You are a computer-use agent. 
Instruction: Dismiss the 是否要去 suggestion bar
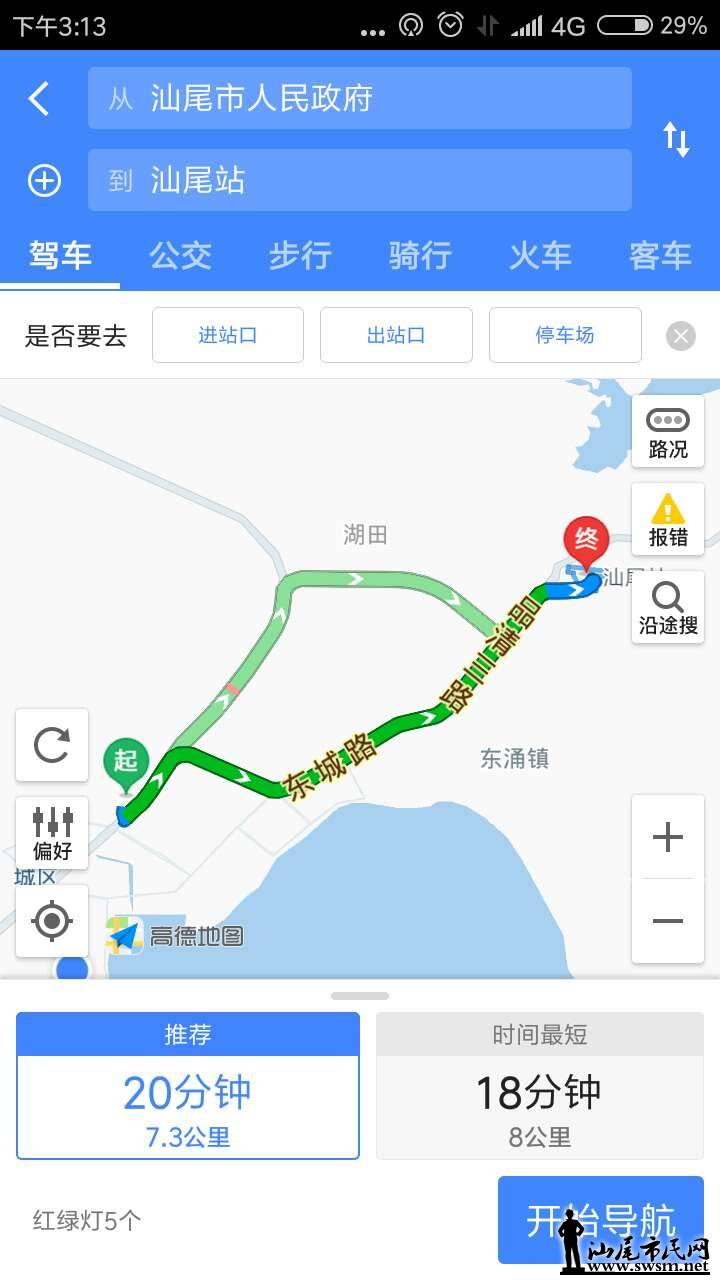[x=681, y=336]
